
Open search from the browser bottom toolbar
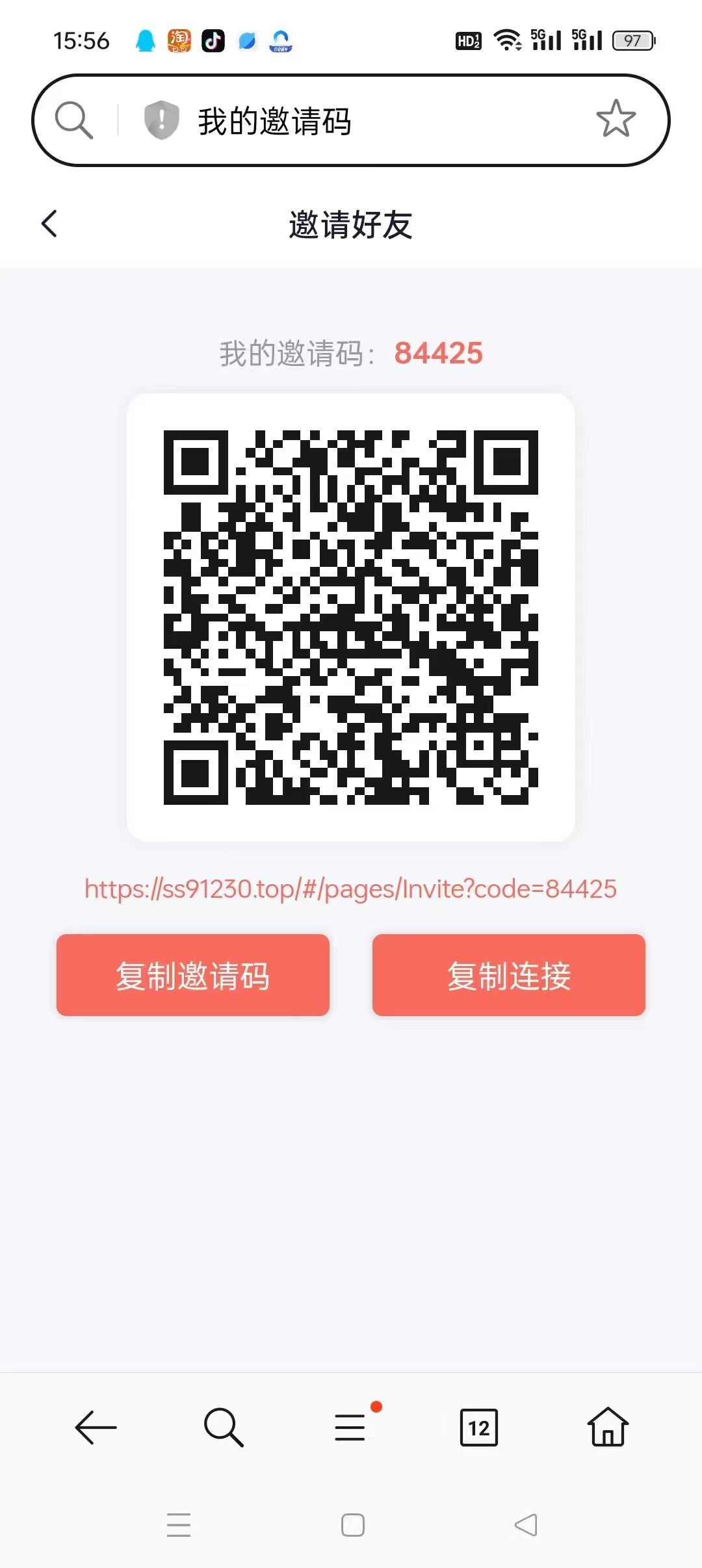tap(224, 1428)
